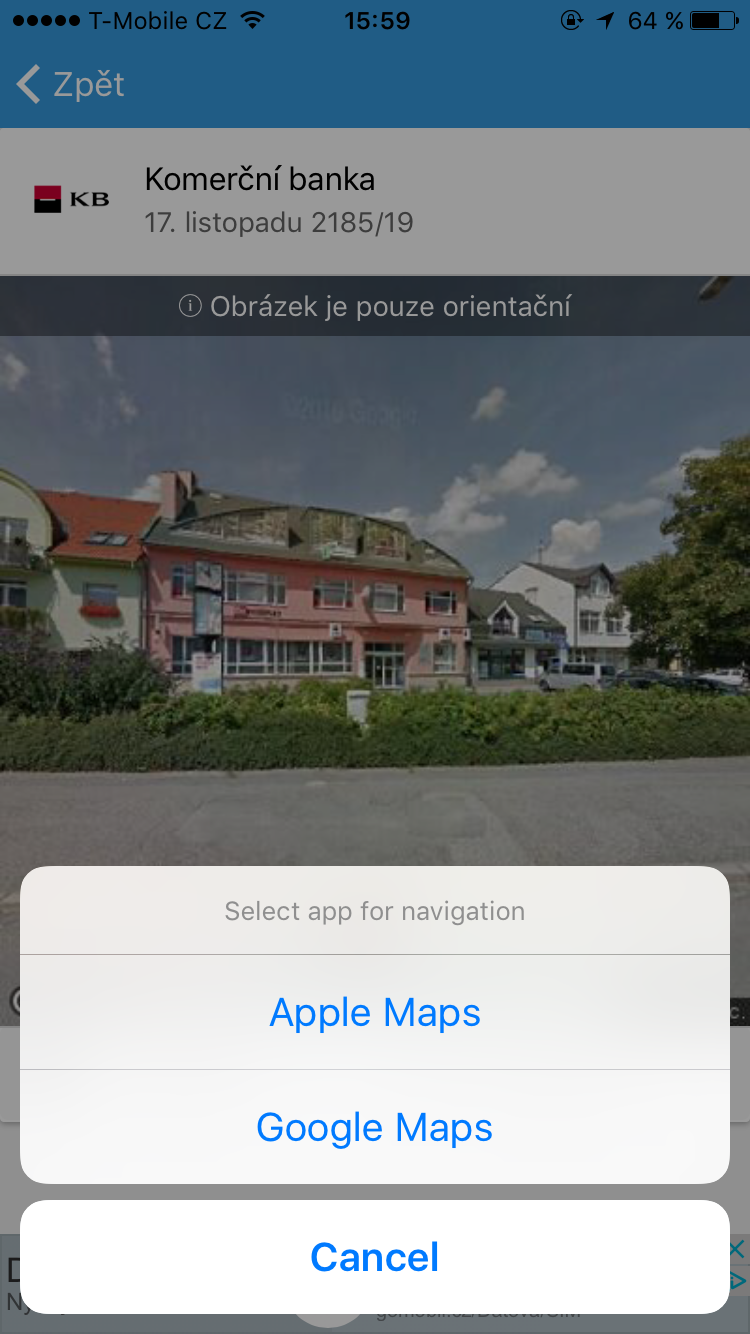Viewport: 750px width, 1334px height.
Task: Go back with the Zpět button
Action: [72, 85]
